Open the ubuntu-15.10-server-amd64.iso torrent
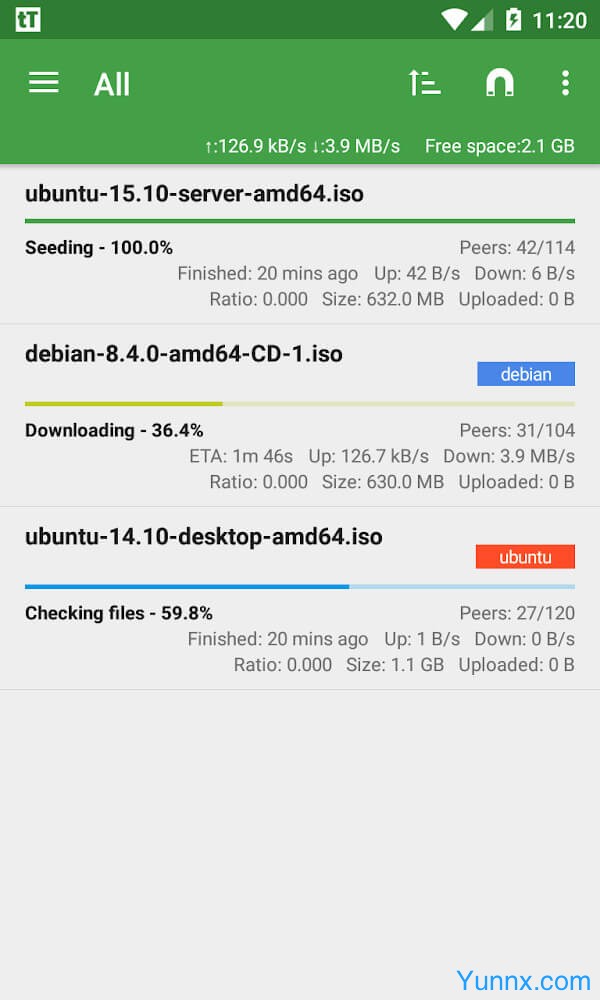This screenshot has width=600, height=1000. click(x=300, y=245)
